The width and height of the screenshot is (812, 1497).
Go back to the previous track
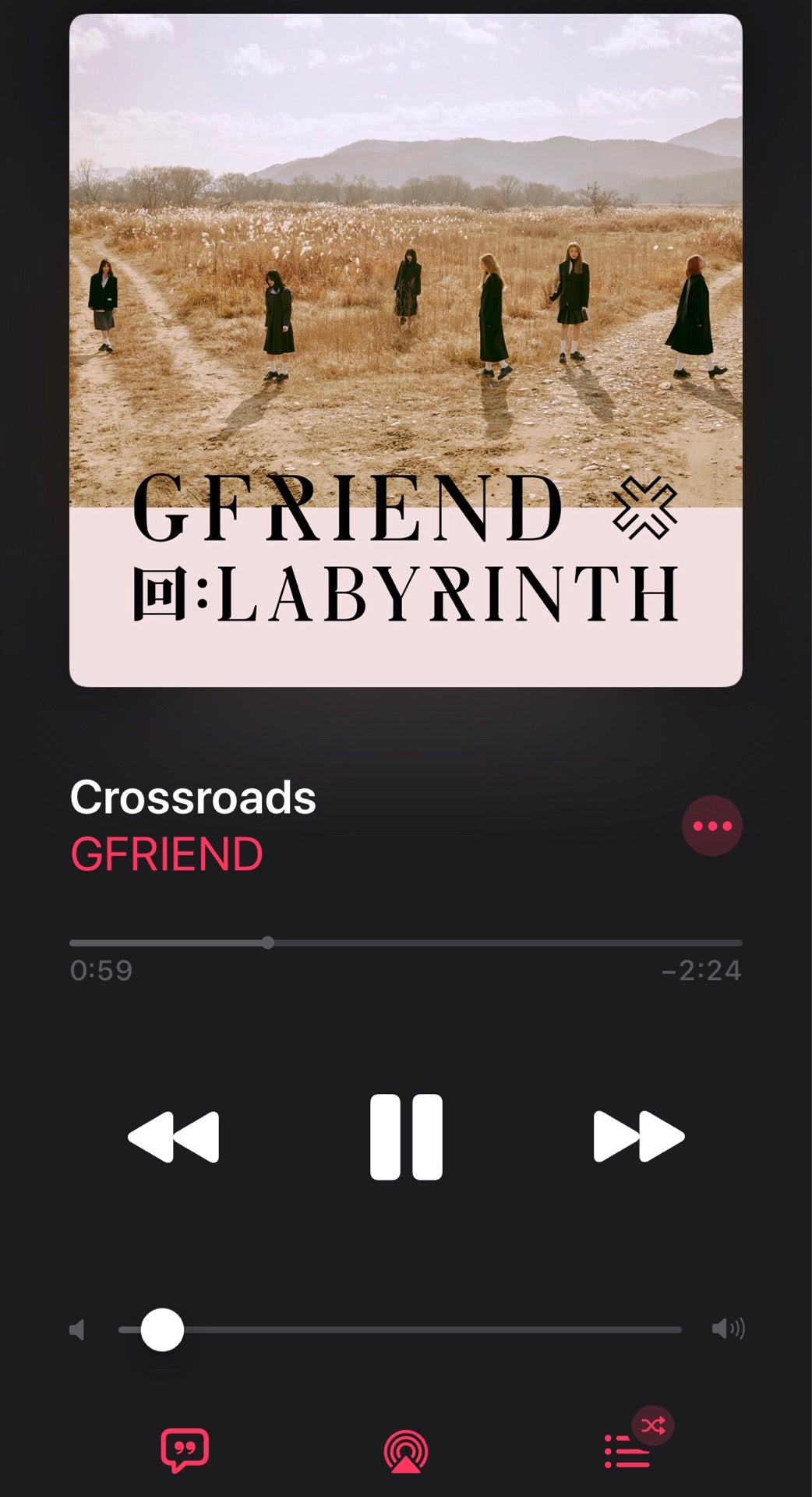tap(173, 1137)
